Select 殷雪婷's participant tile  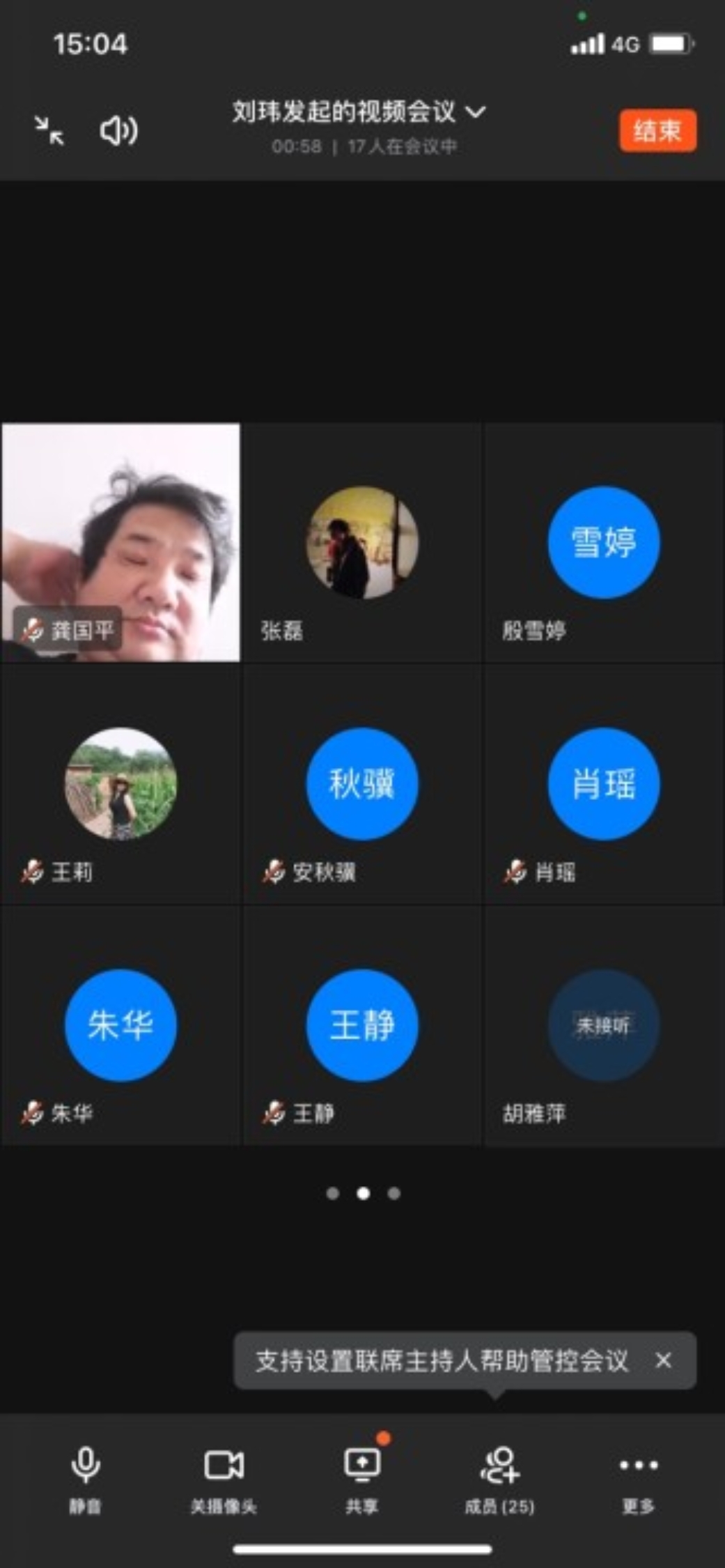coord(603,542)
